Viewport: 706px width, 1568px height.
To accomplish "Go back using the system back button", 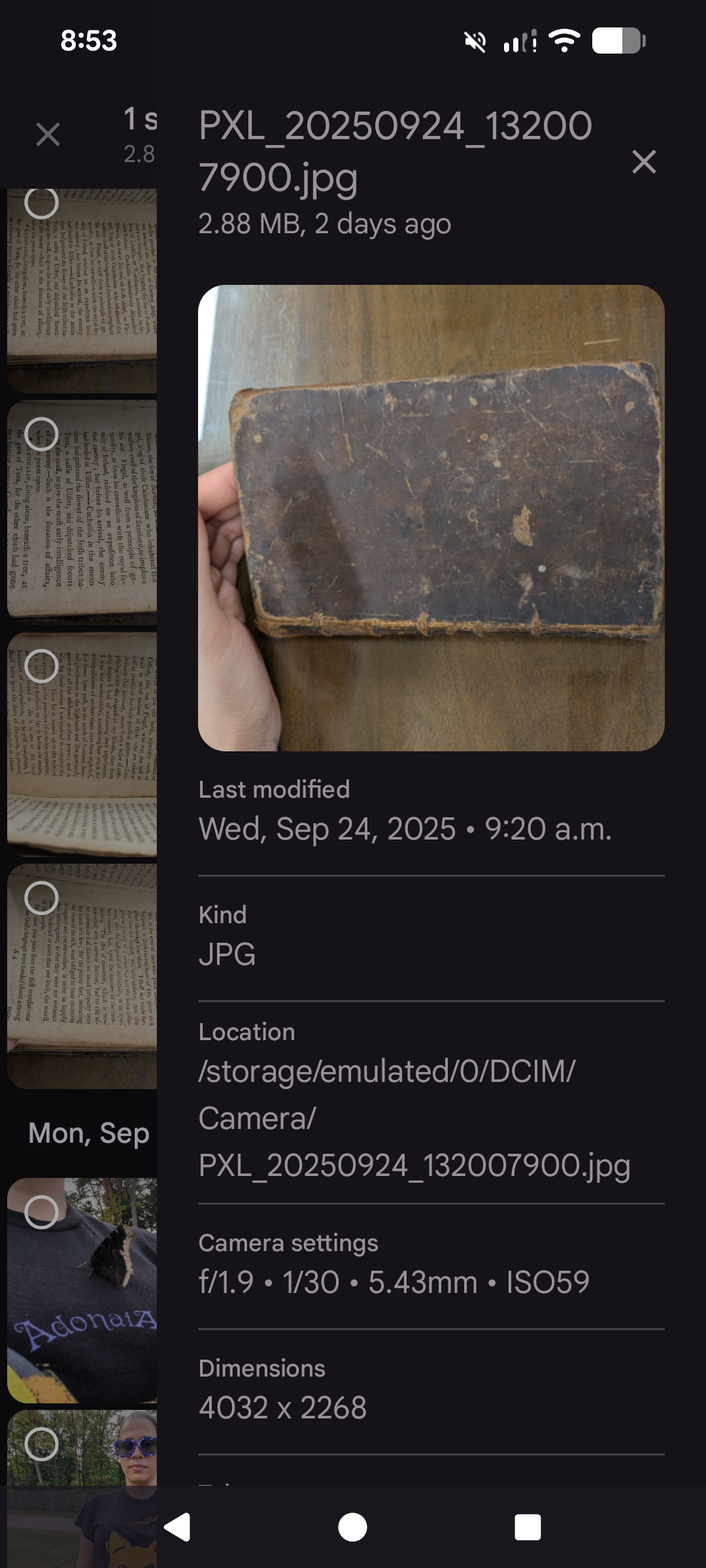I will click(177, 1527).
